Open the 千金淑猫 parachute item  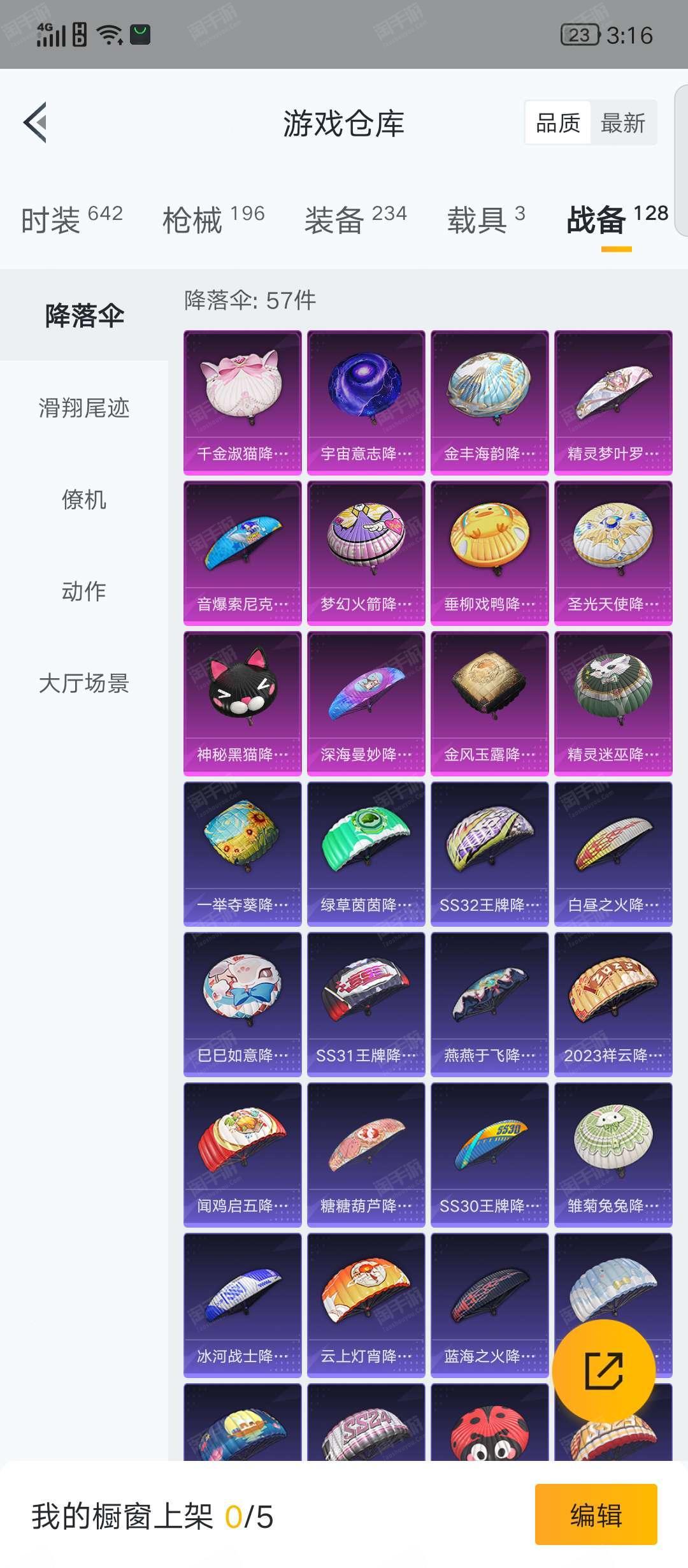(x=242, y=402)
